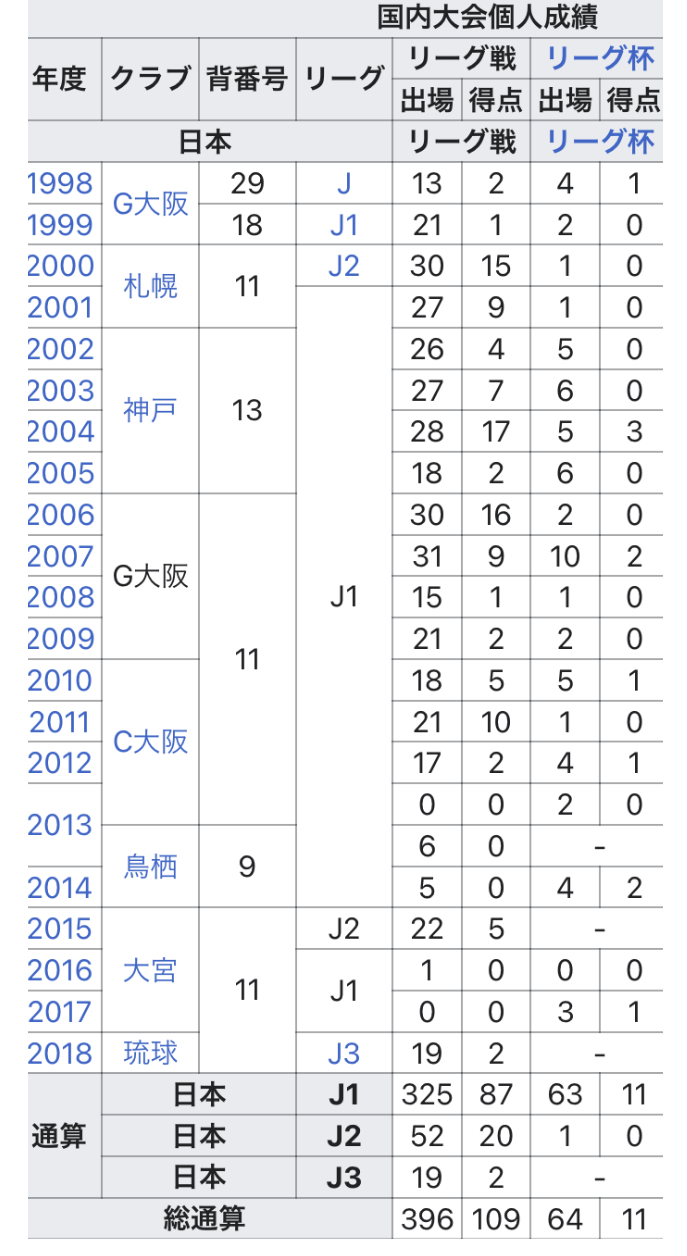Open the blue G大阪 link beside 1998
This screenshot has width=687, height=1256.
pyautogui.click(x=150, y=204)
